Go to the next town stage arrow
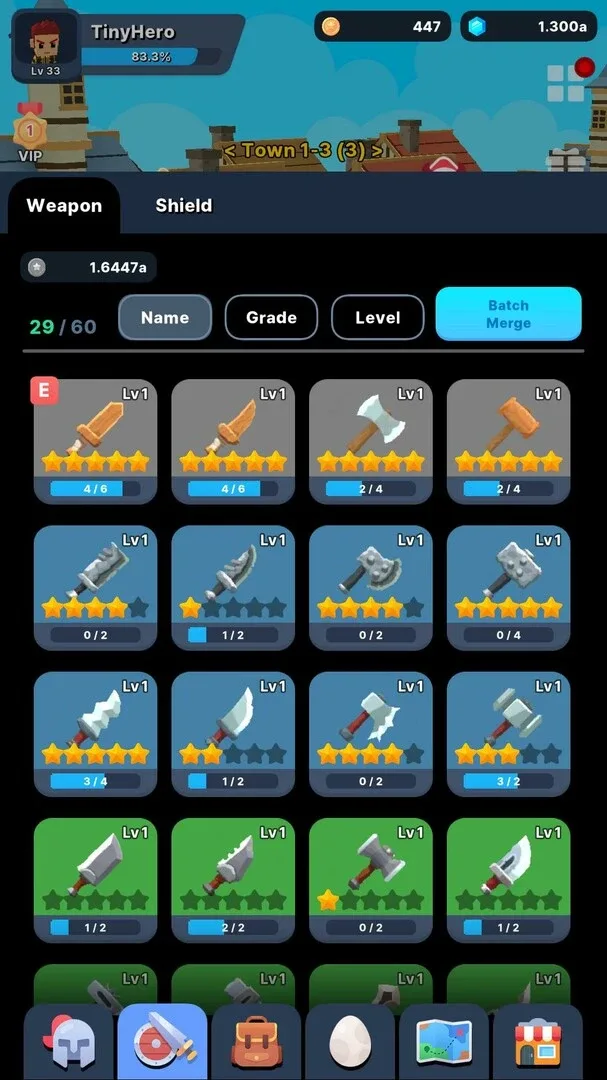This screenshot has width=607, height=1080. tap(376, 151)
